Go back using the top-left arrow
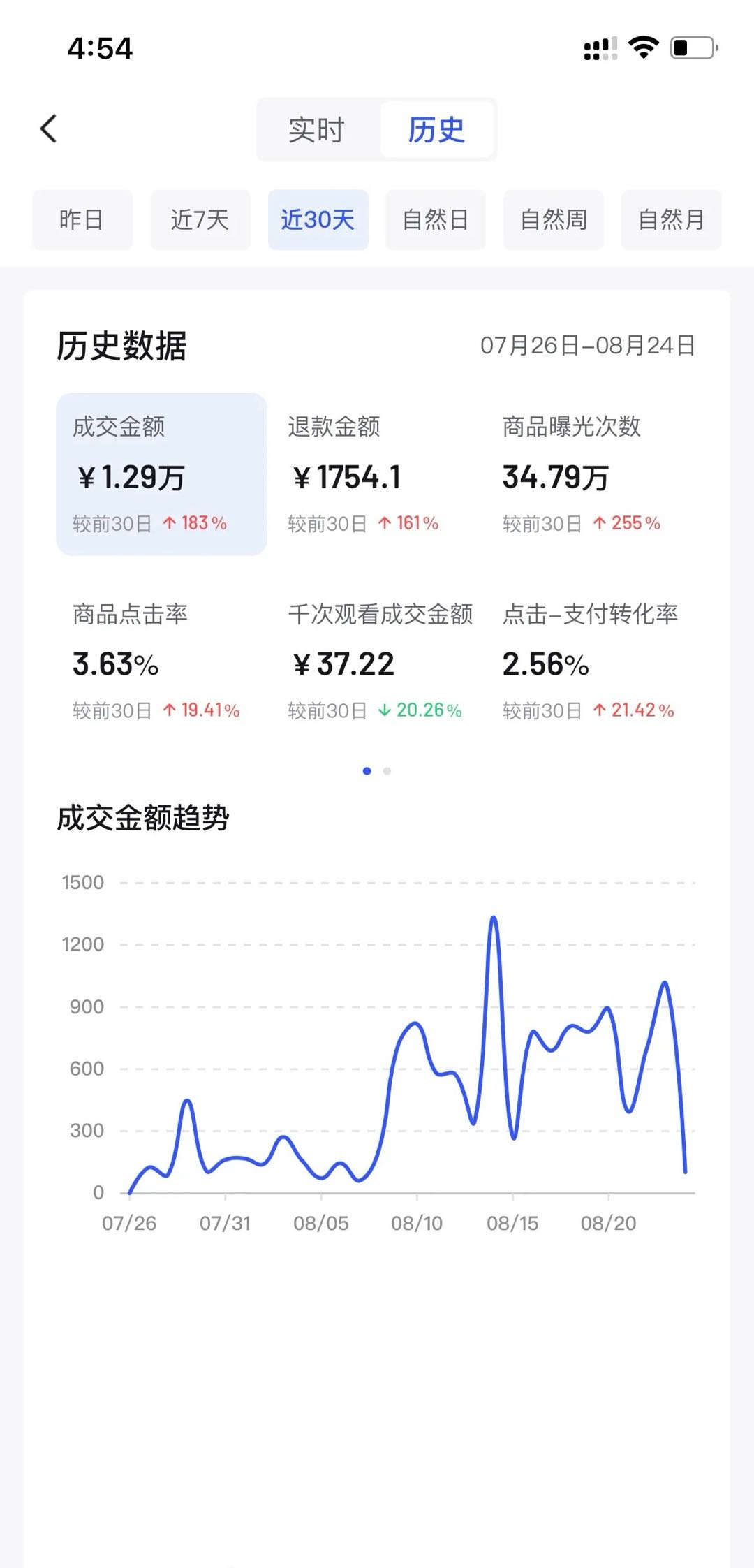Screen dimensions: 754x1568 [x=48, y=129]
